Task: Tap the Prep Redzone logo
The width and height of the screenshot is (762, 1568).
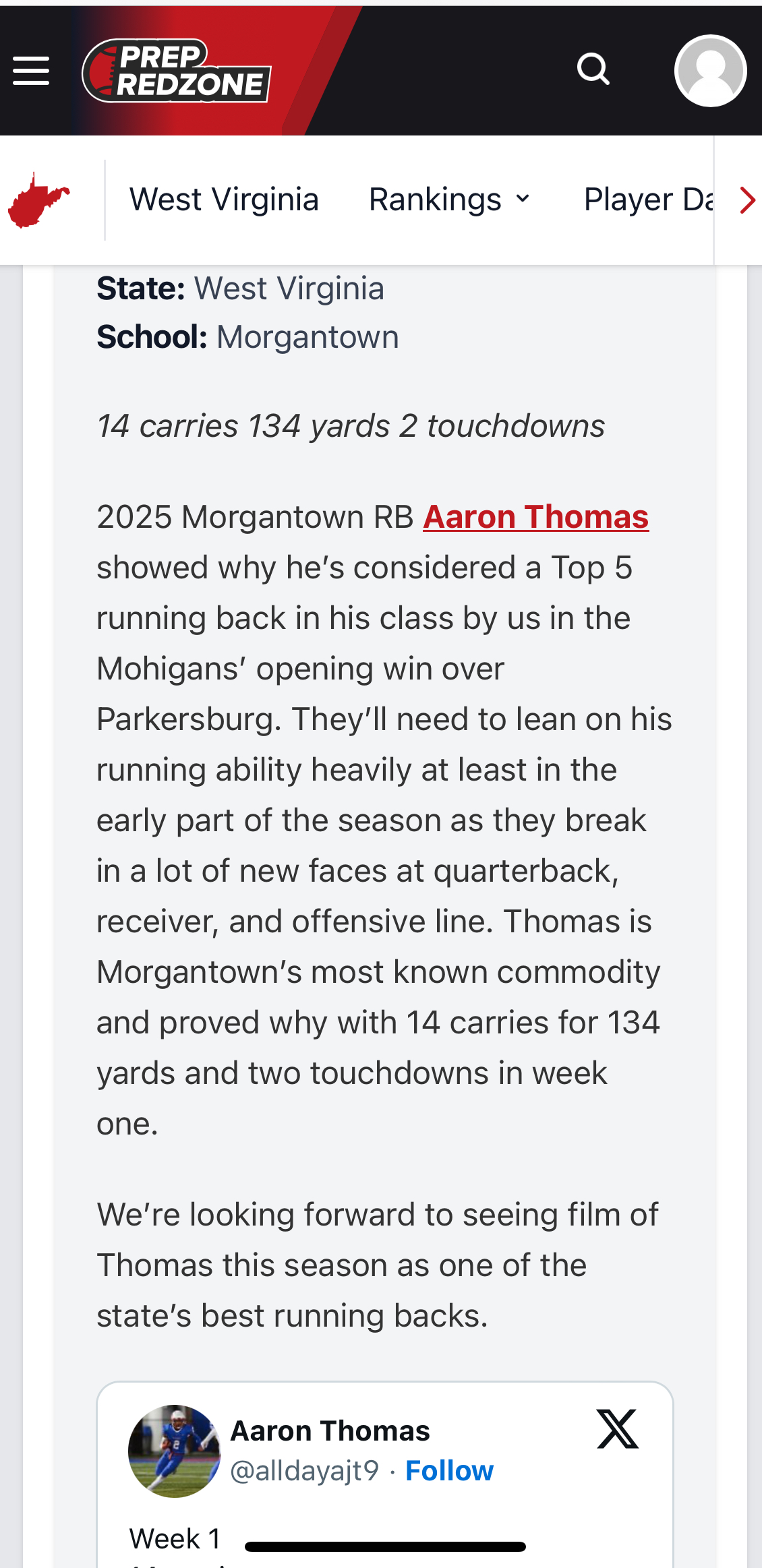Action: [x=176, y=71]
